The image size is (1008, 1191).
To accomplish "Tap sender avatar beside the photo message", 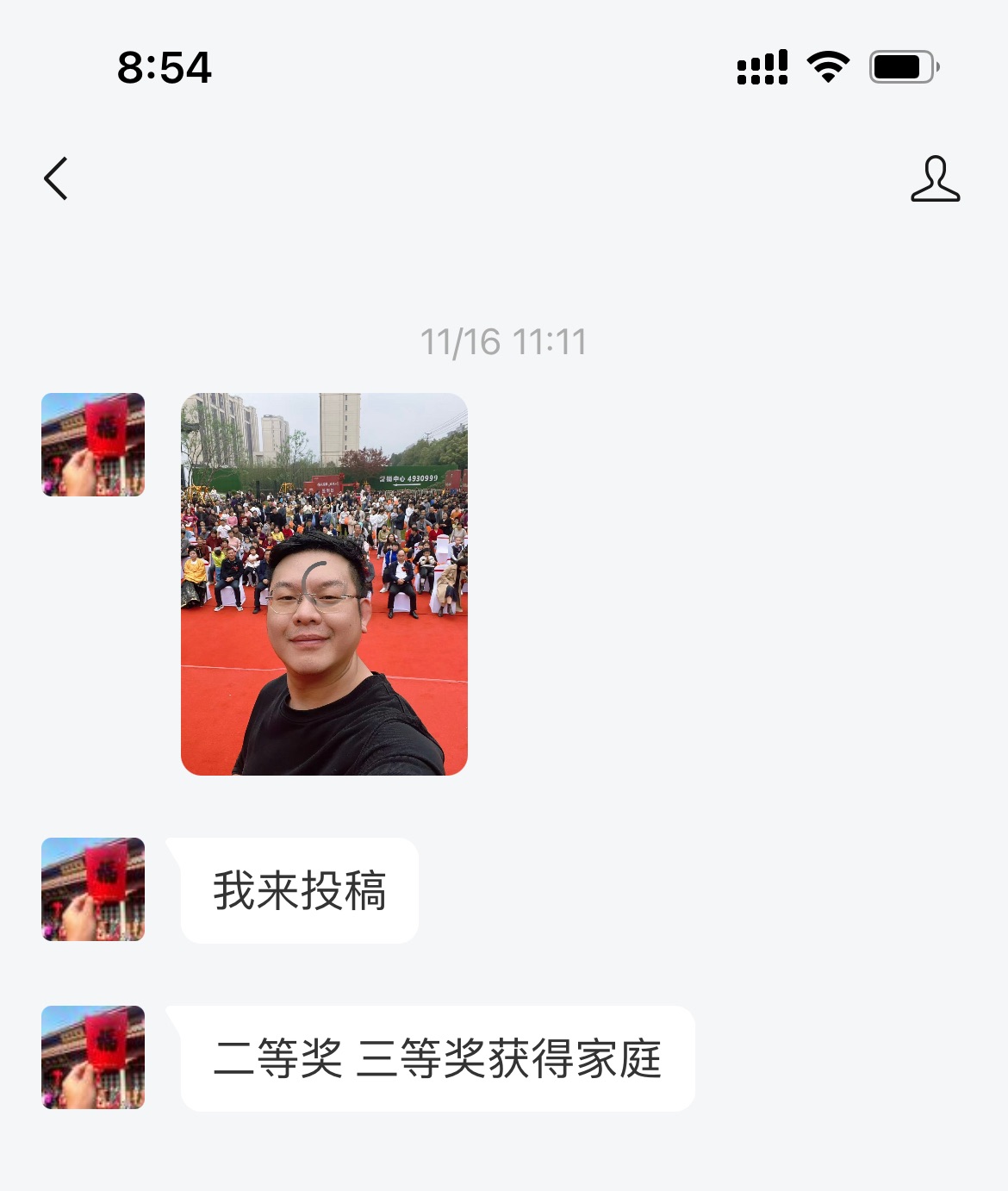I will point(93,445).
